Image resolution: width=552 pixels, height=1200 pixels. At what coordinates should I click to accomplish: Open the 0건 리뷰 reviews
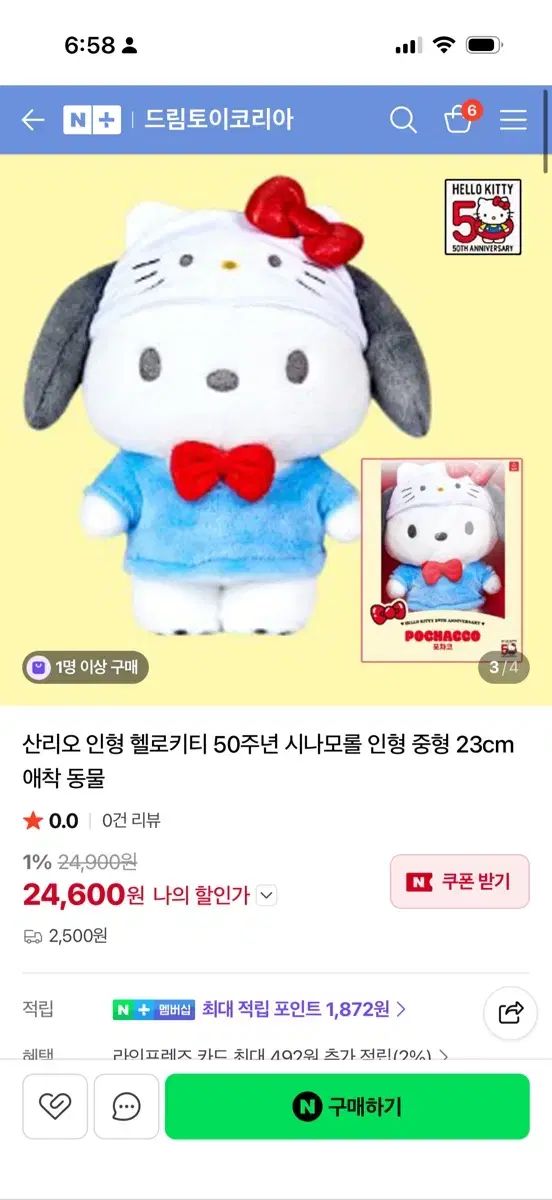[x=131, y=821]
